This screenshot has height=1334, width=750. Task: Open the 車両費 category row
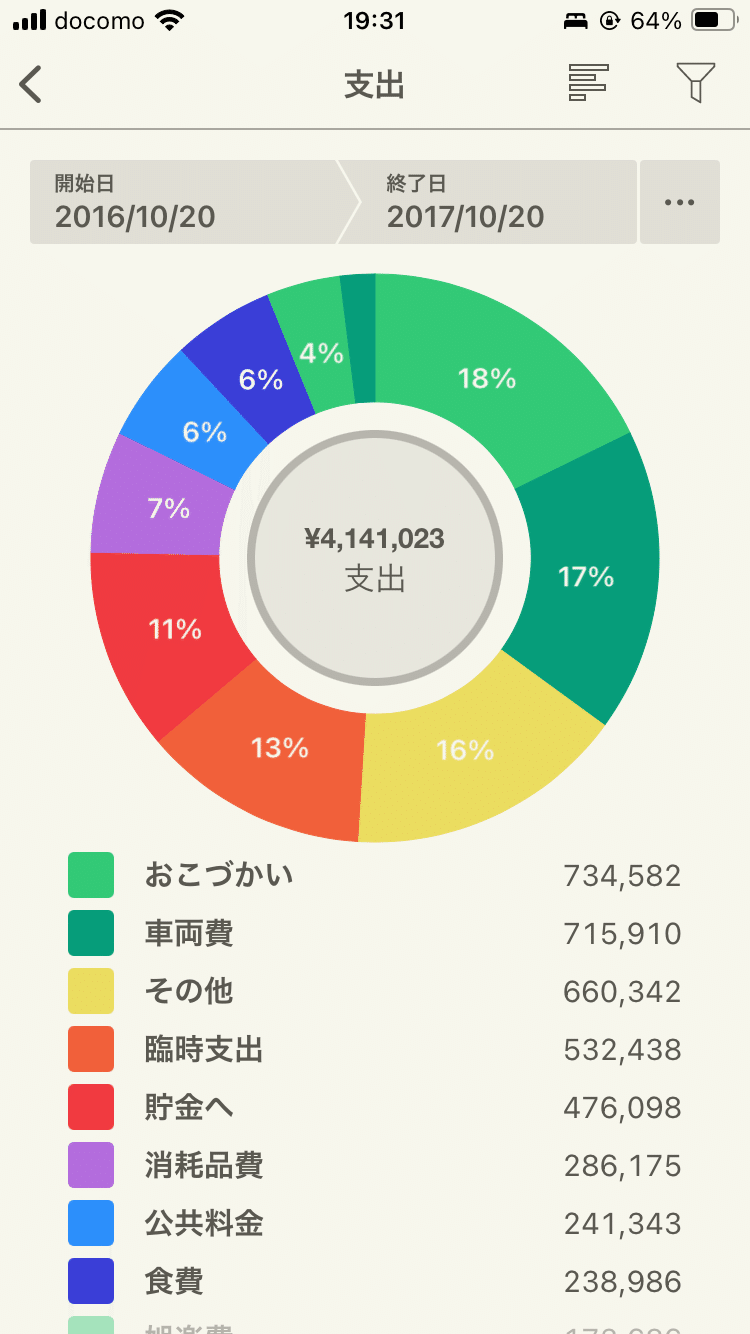[x=375, y=934]
